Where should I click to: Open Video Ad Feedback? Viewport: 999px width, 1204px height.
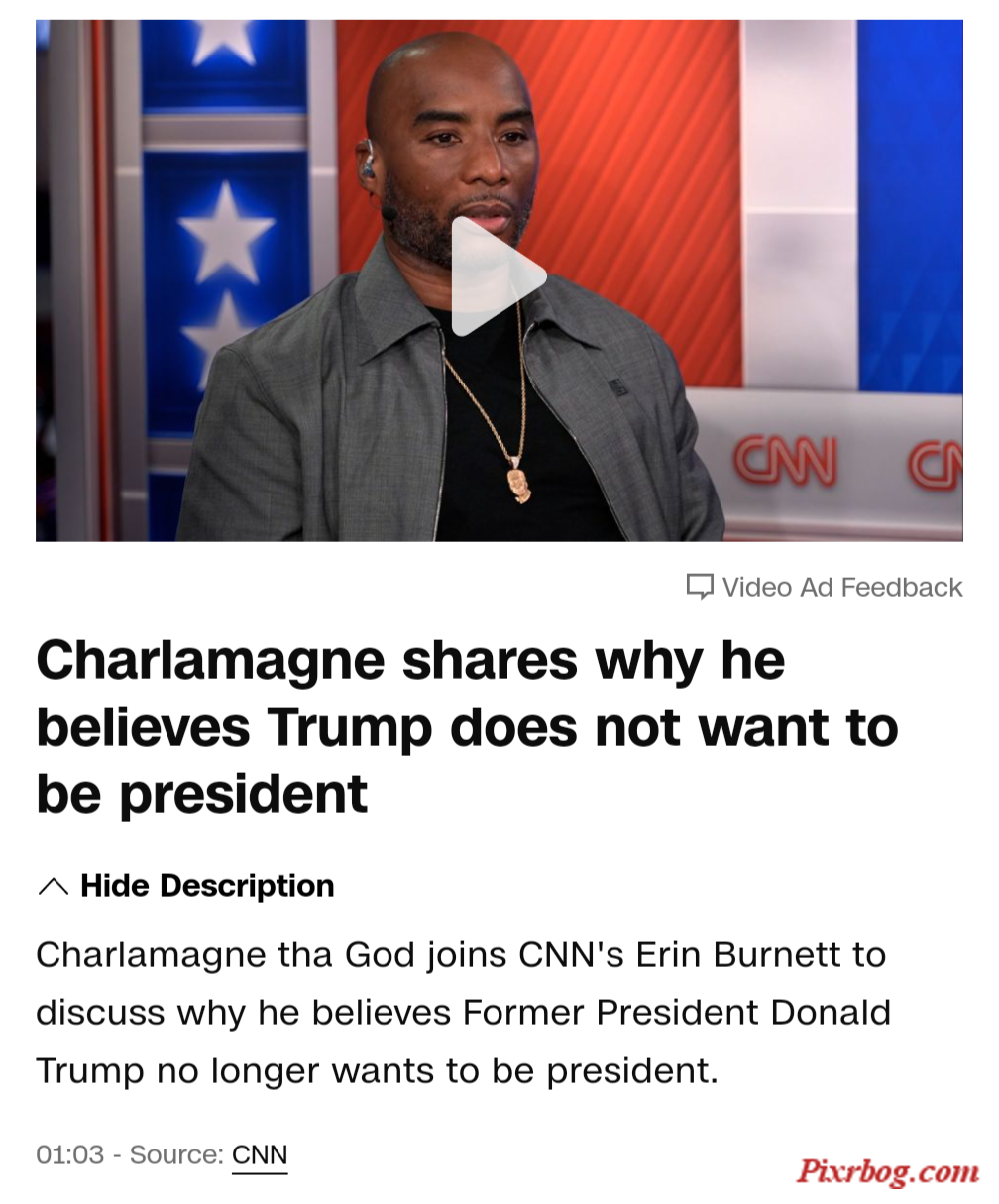point(825,587)
